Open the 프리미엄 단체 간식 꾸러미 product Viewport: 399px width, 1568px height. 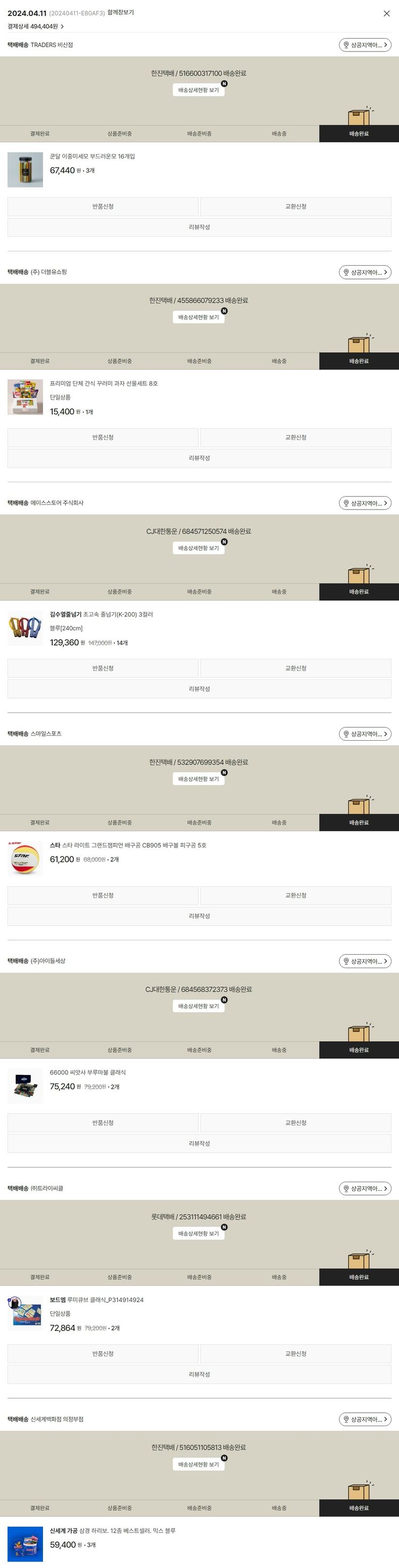tap(104, 384)
